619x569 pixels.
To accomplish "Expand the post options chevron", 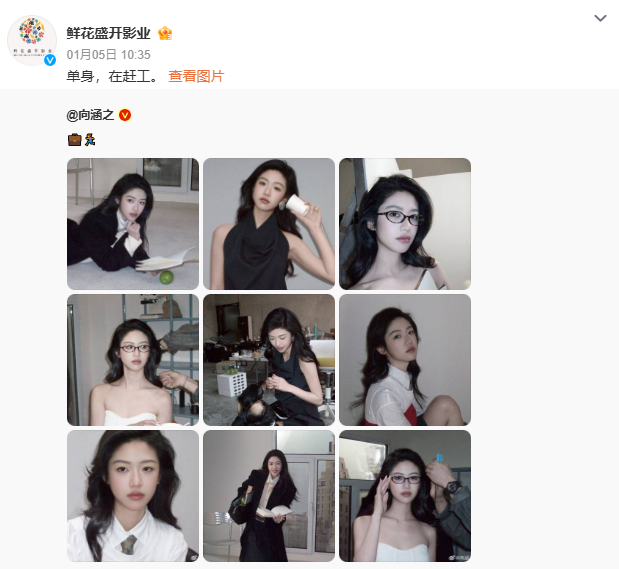I will 600,19.
